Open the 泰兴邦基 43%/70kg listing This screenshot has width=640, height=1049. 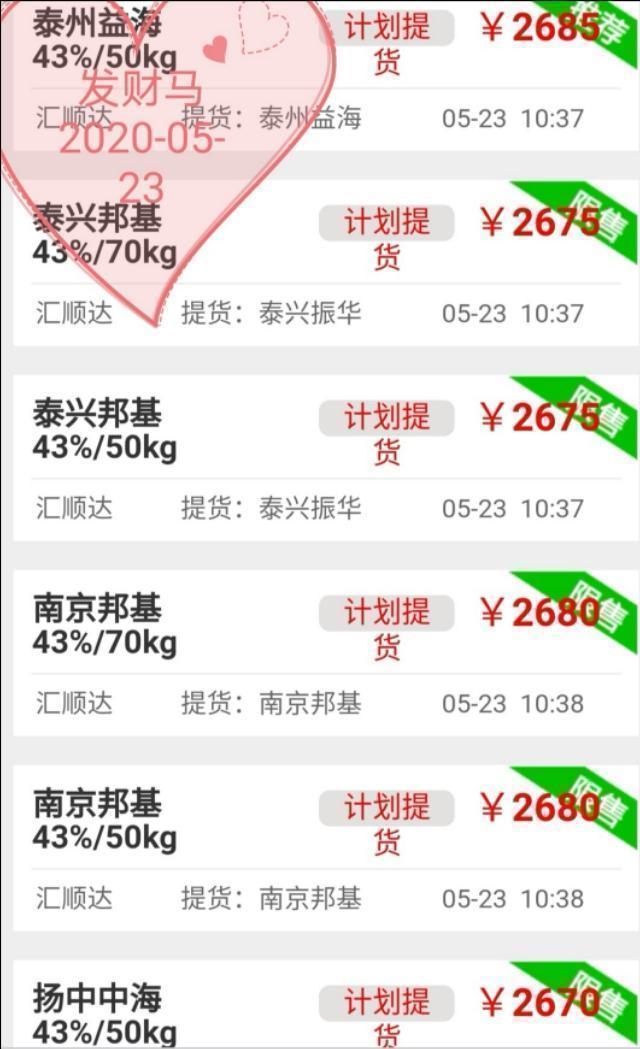coord(326,263)
